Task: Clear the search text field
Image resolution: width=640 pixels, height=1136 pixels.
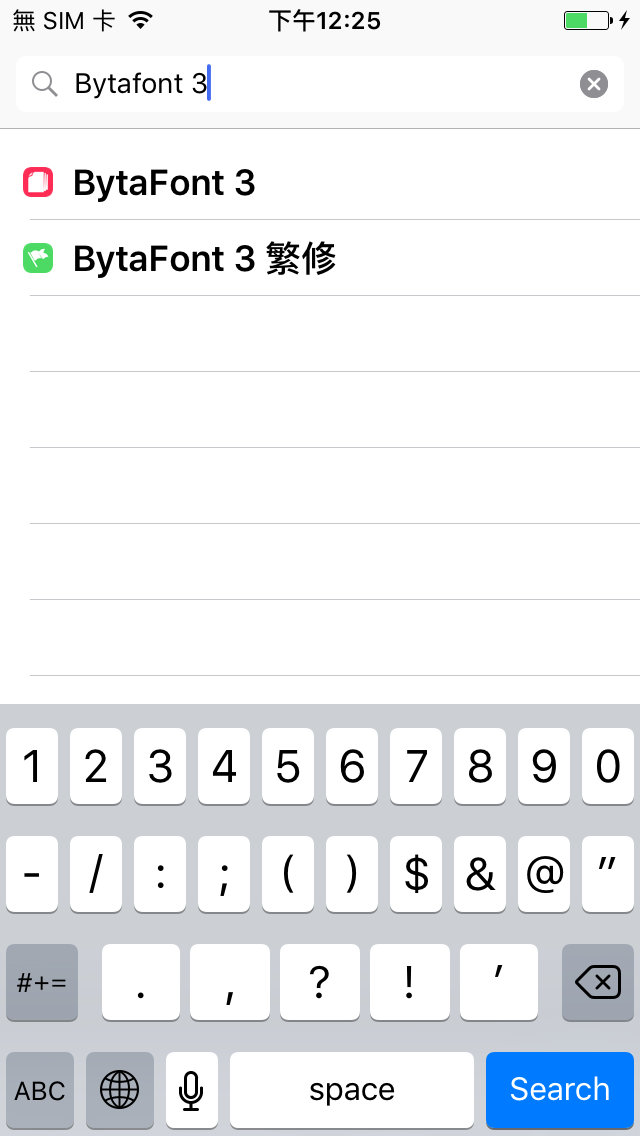Action: point(594,84)
